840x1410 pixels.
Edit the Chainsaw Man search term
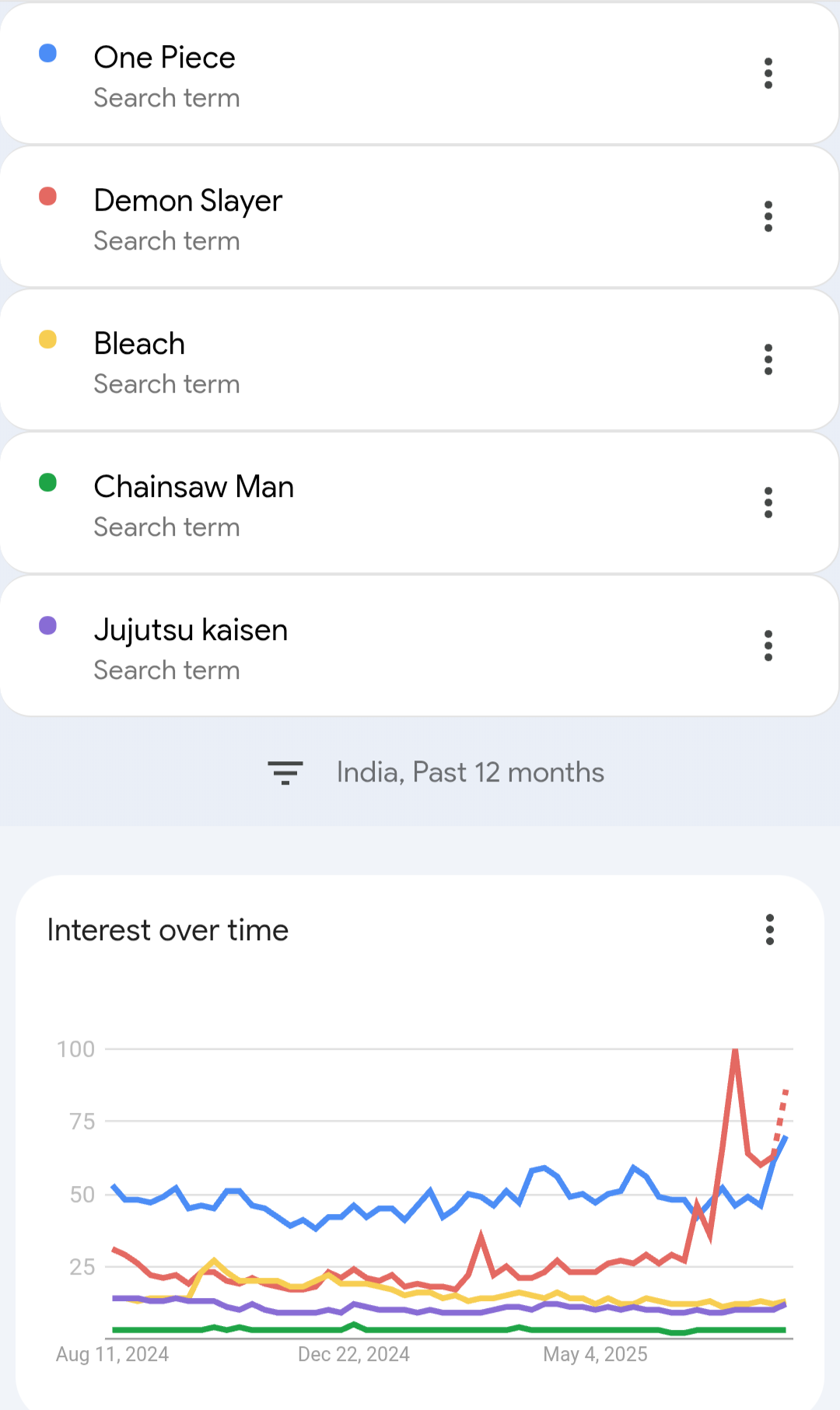click(x=194, y=488)
